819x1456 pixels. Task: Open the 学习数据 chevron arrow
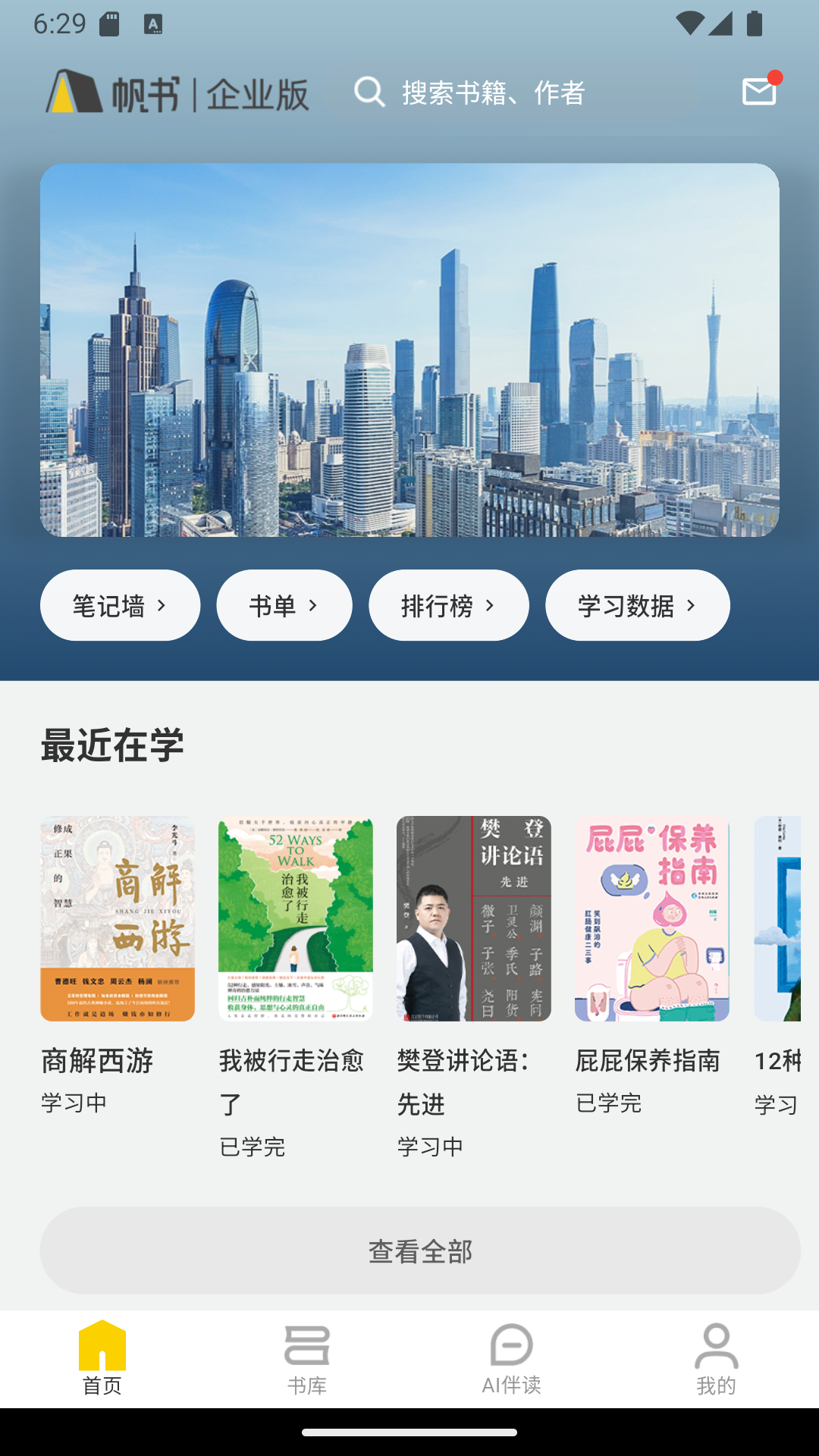[x=690, y=605]
